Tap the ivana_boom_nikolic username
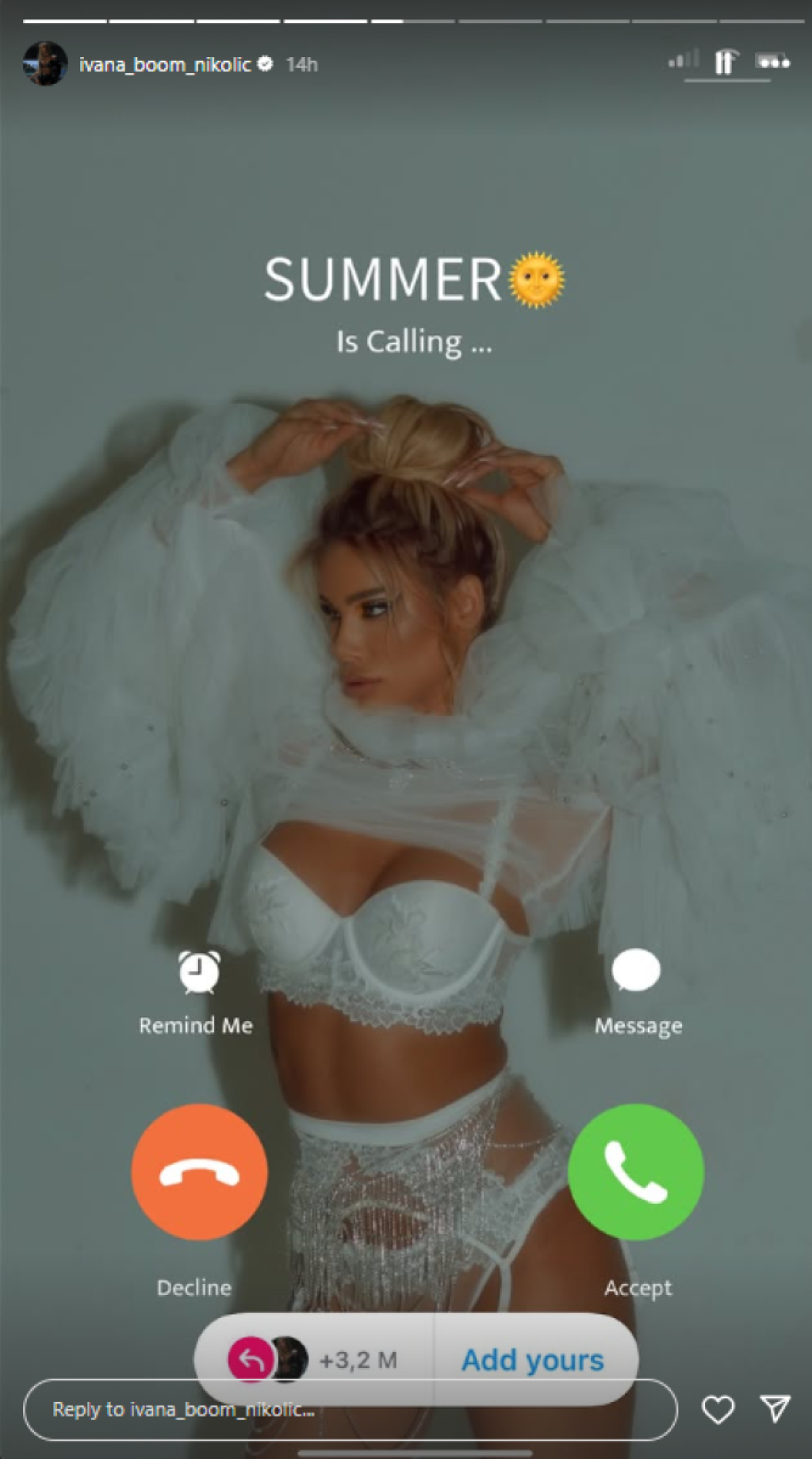This screenshot has width=812, height=1459. pos(165,64)
